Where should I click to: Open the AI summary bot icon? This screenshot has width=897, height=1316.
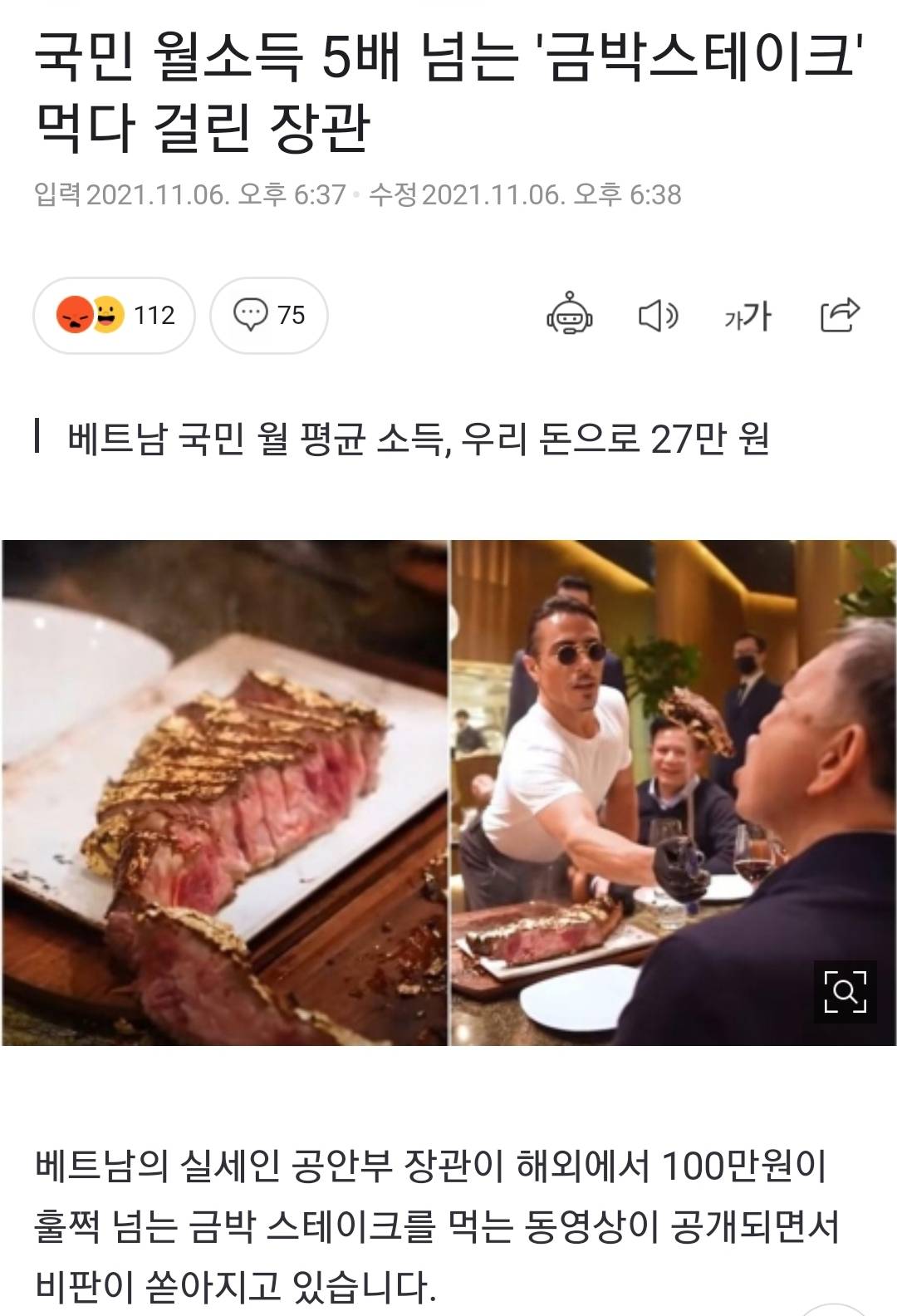(x=569, y=315)
